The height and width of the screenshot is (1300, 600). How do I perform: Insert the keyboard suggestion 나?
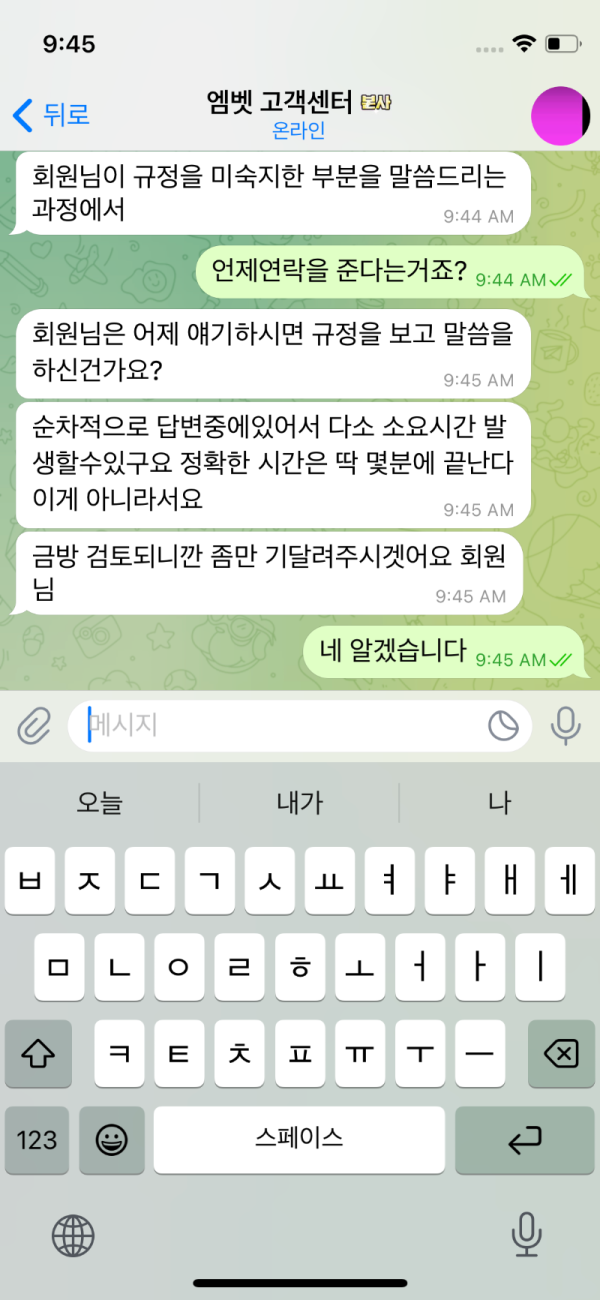[x=499, y=802]
